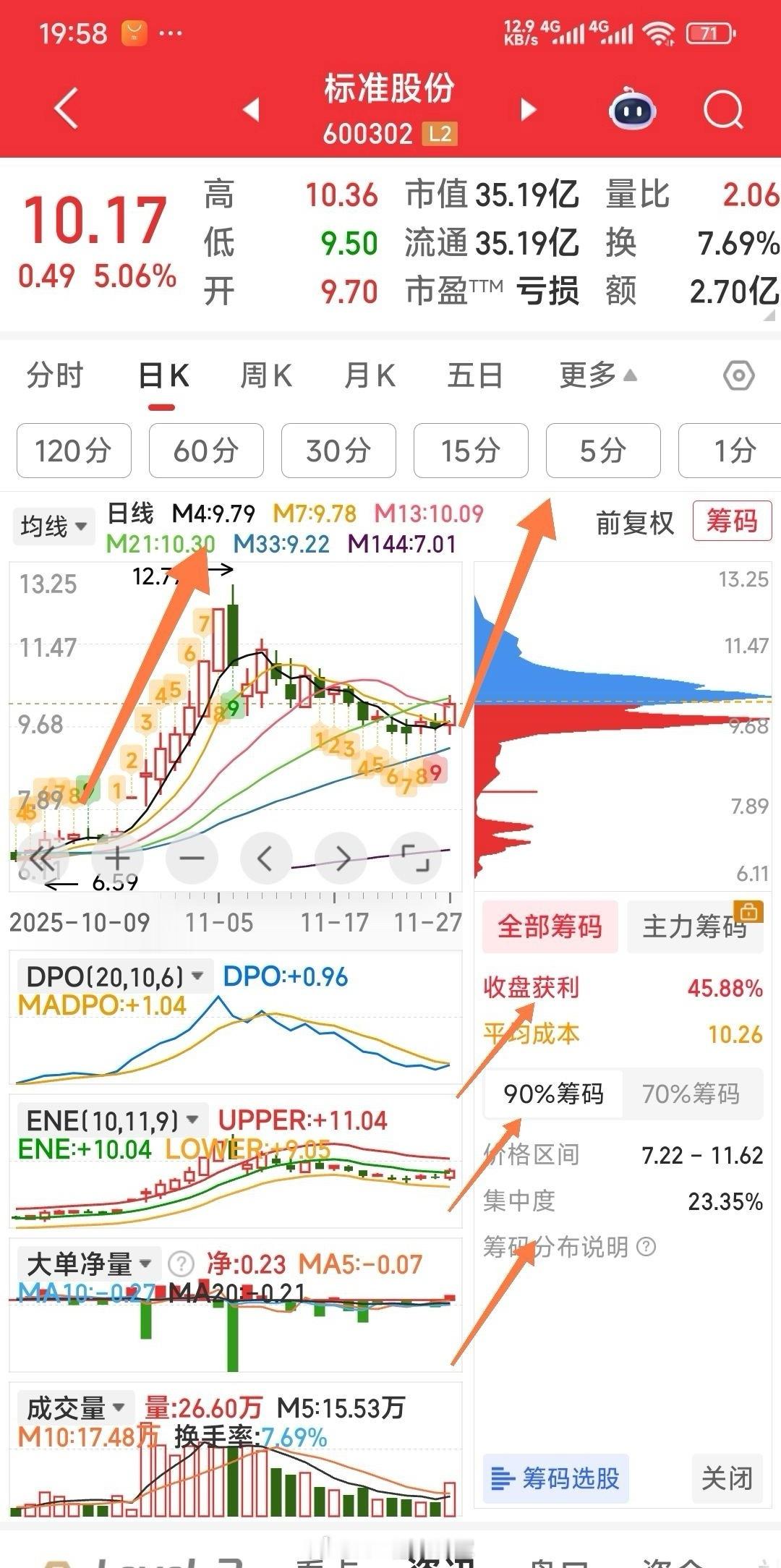Go back using the top-left arrow
Image resolution: width=781 pixels, height=1568 pixels.
pyautogui.click(x=66, y=109)
